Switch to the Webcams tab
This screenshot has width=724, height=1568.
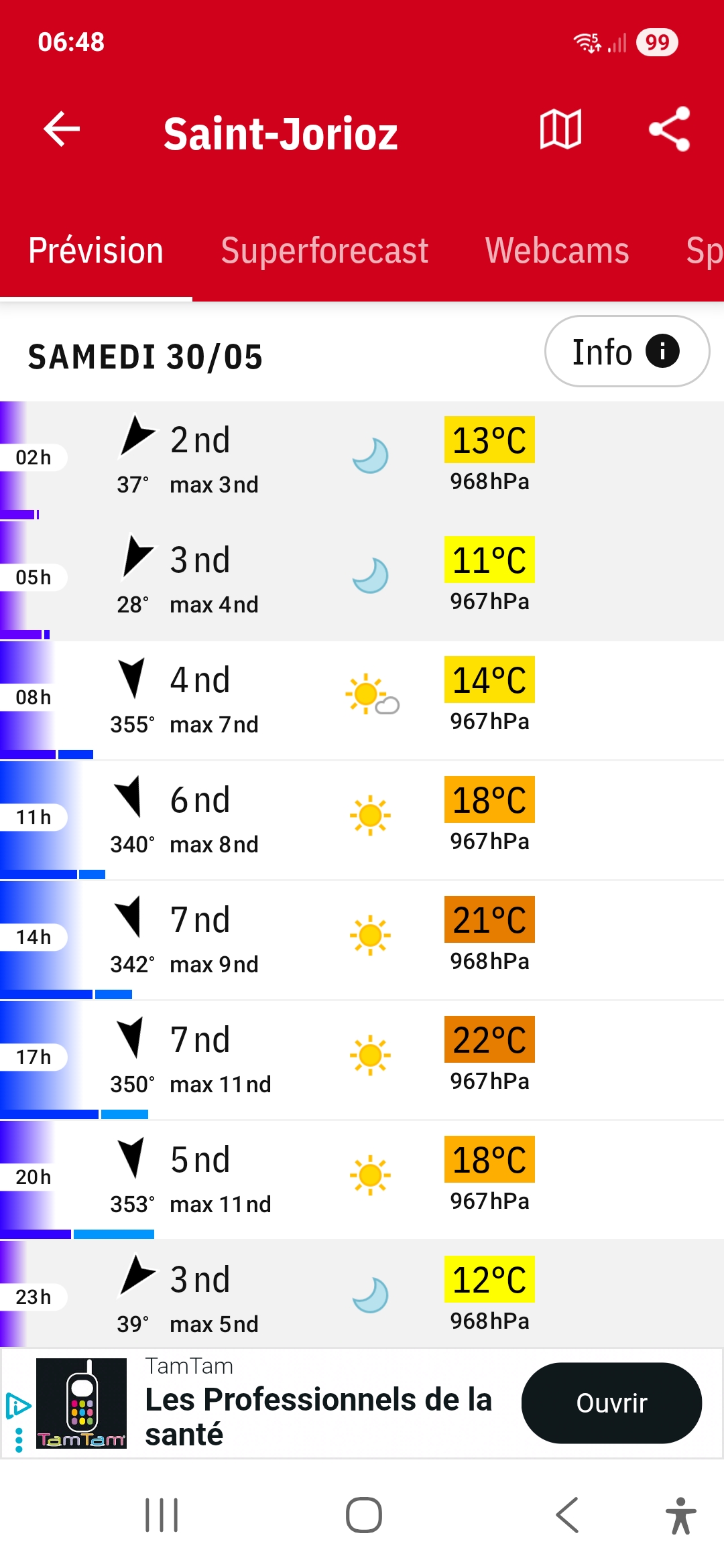click(557, 251)
